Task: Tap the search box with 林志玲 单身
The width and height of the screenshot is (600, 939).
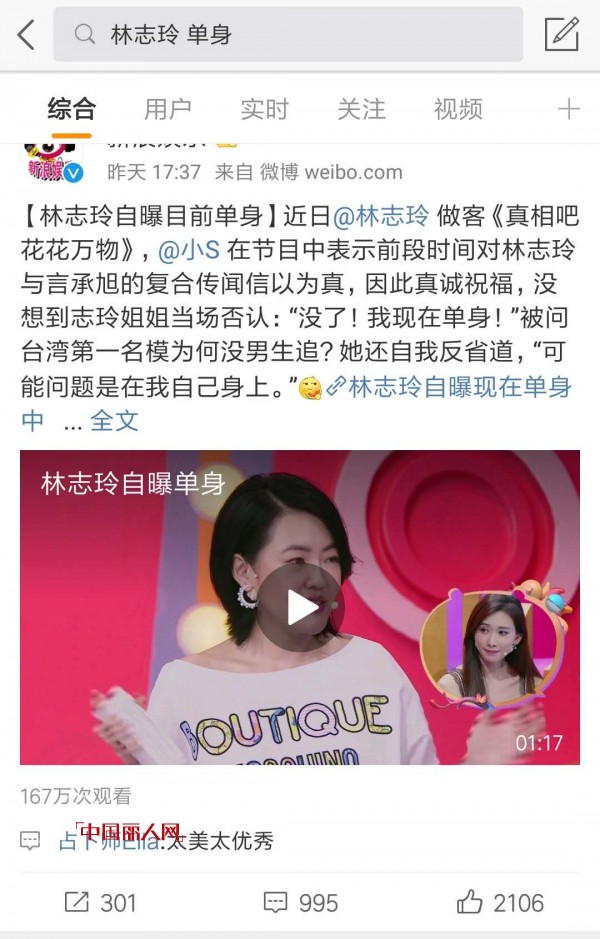Action: tap(288, 35)
